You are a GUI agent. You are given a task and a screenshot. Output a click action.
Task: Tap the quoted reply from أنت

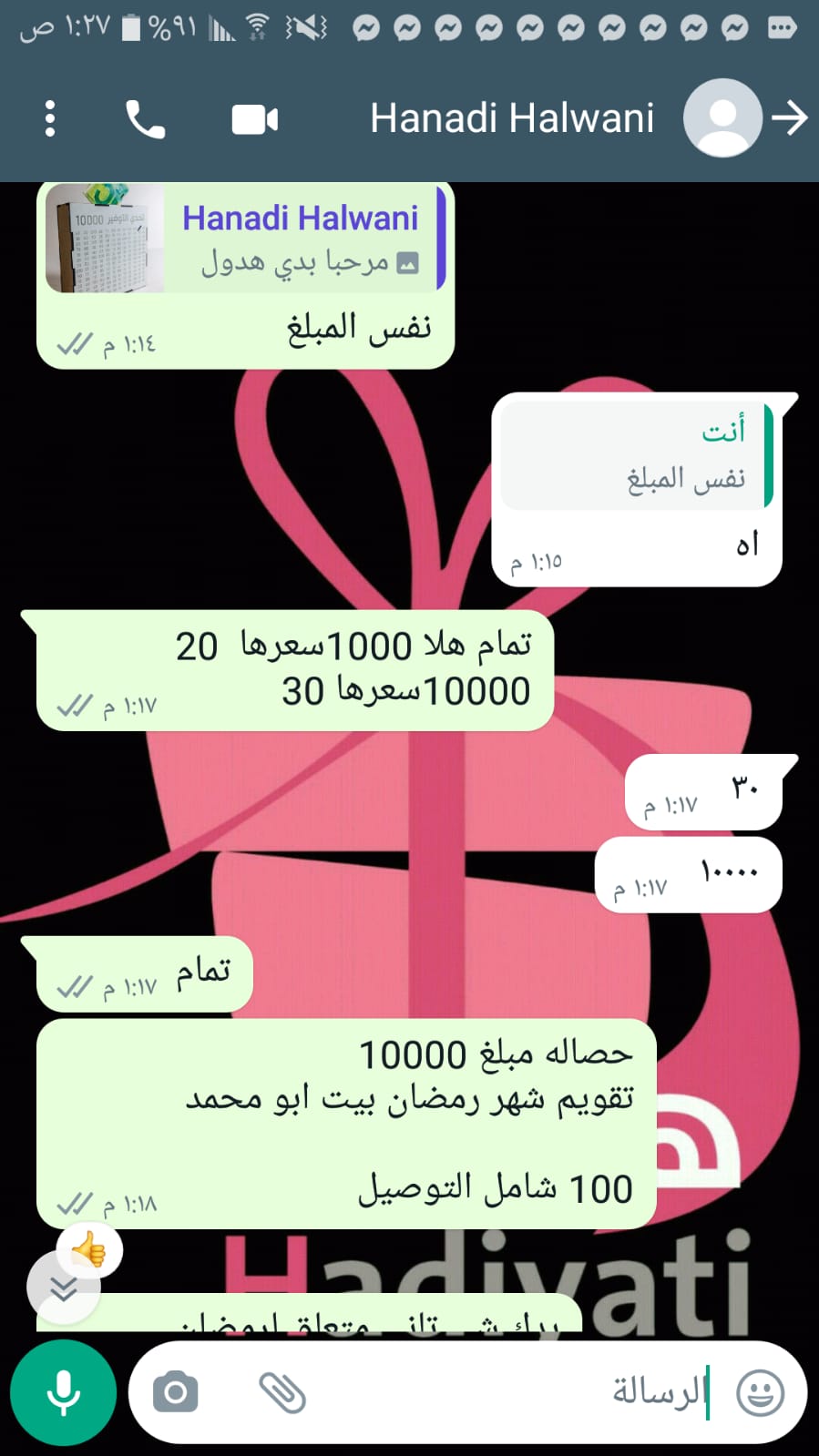636,456
